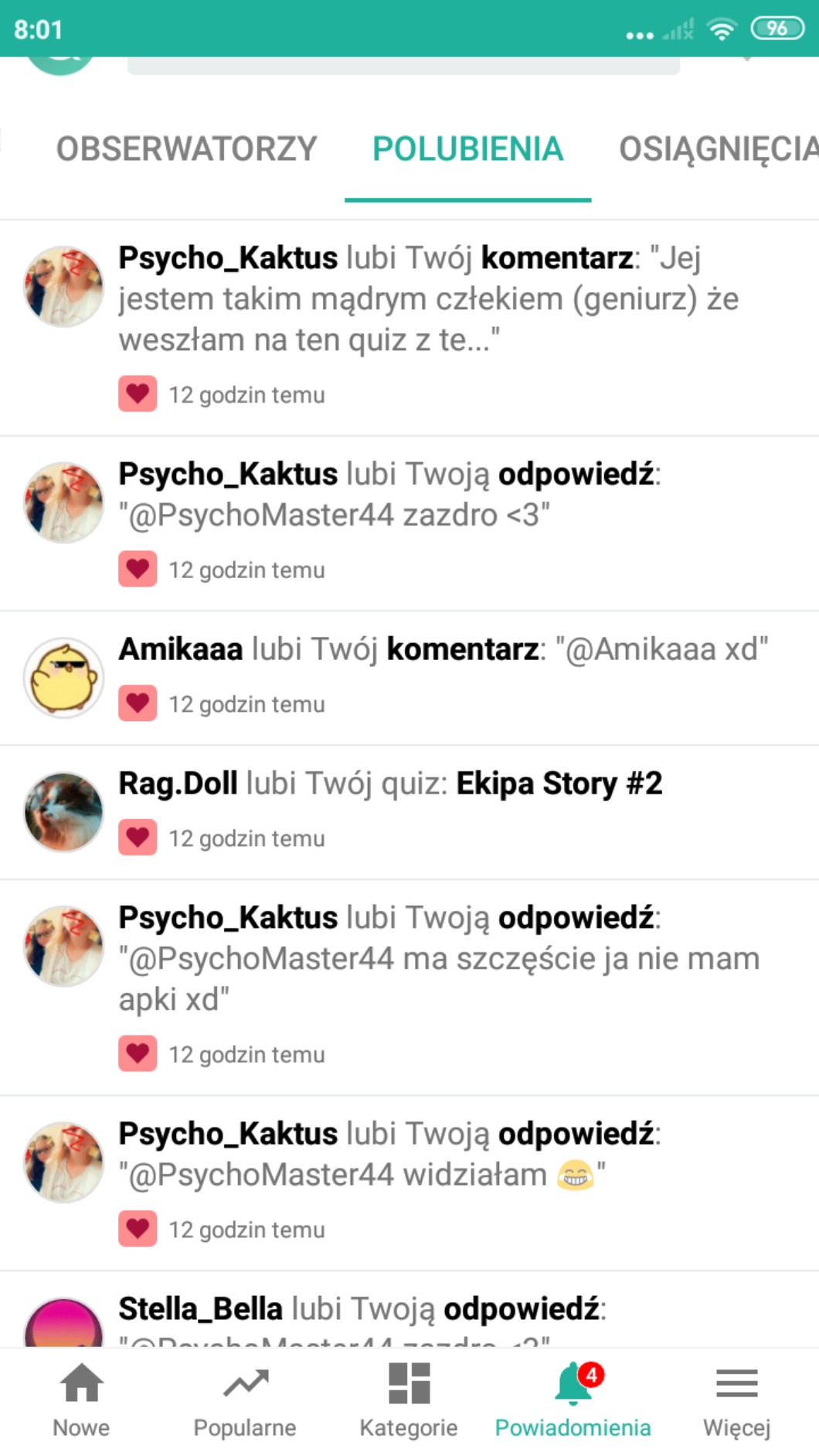The height and width of the screenshot is (1456, 819).
Task: View Amikaaa's profile avatar
Action: tap(64, 678)
